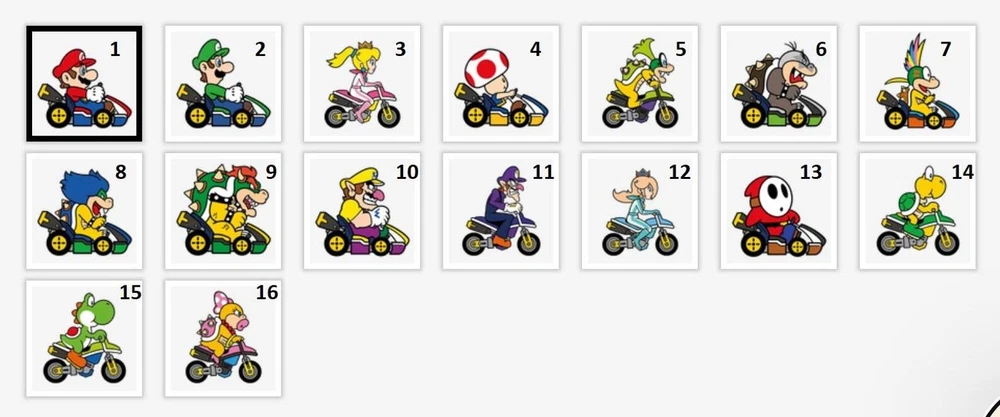
Task: Choose Bowser in tile 9
Action: point(223,211)
